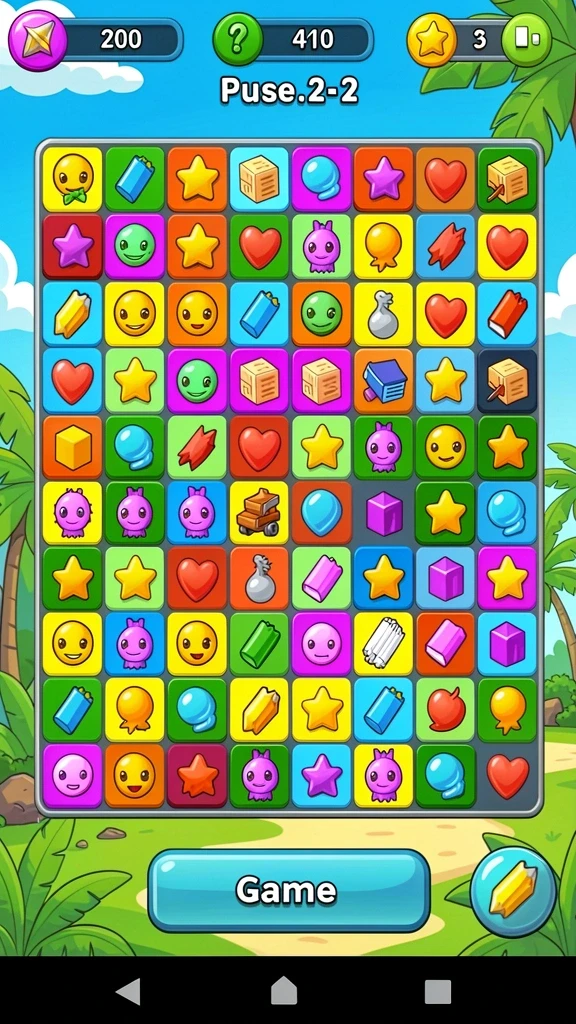The image size is (576, 1024).
Task: Go back using the system back button
Action: point(128,991)
